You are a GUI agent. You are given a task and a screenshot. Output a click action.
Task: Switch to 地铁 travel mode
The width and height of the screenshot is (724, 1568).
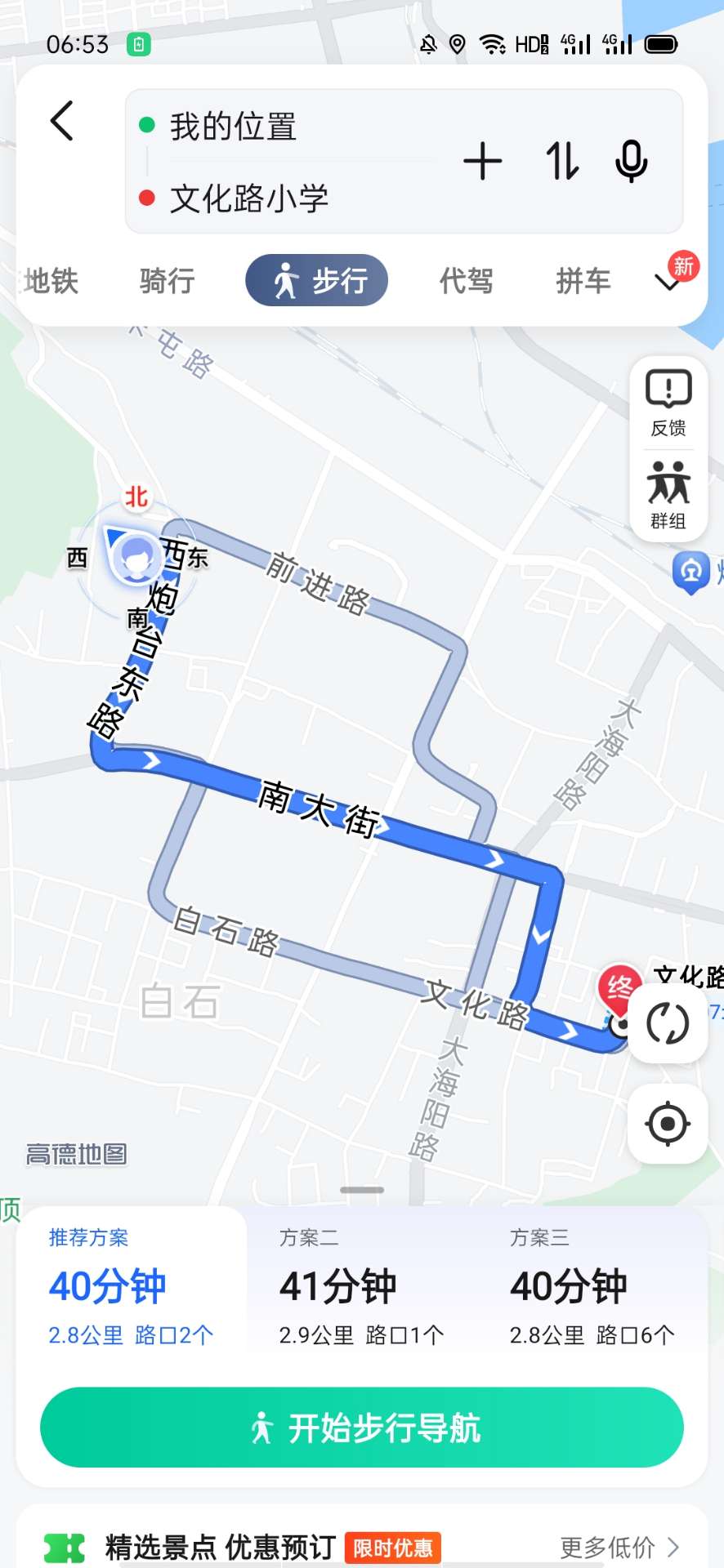[x=51, y=281]
